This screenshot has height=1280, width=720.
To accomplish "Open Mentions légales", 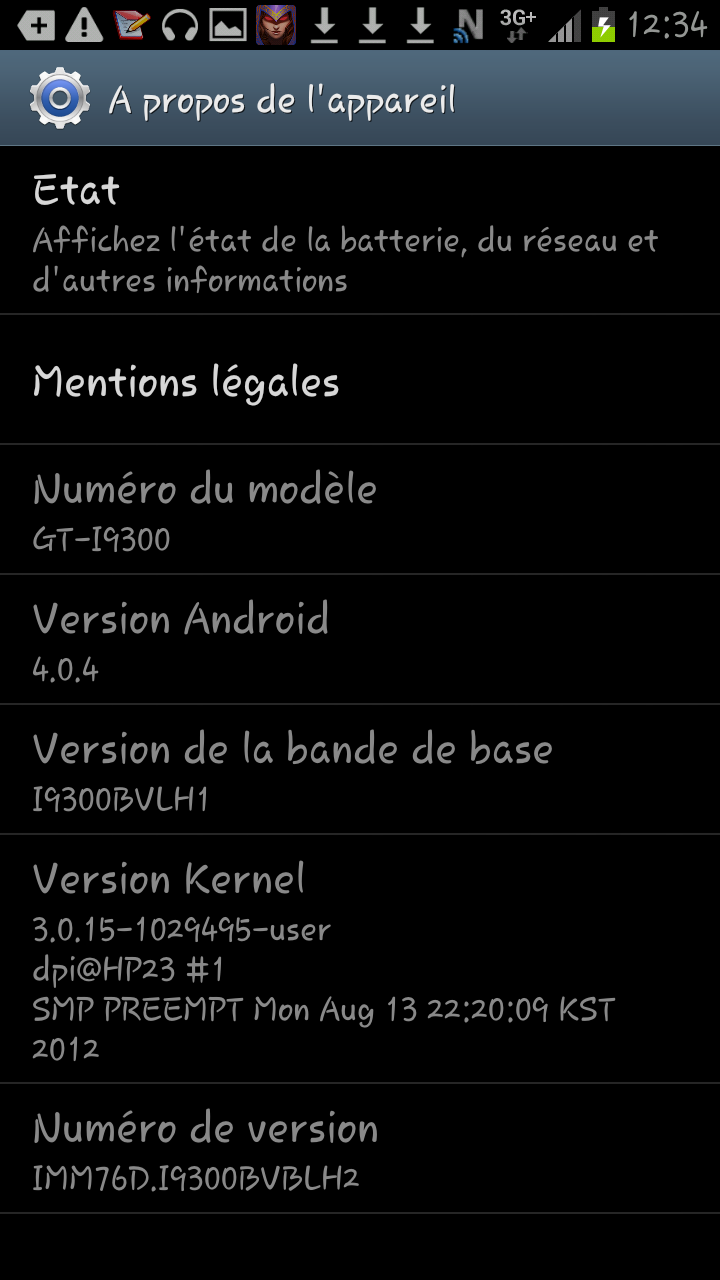I will click(x=360, y=380).
